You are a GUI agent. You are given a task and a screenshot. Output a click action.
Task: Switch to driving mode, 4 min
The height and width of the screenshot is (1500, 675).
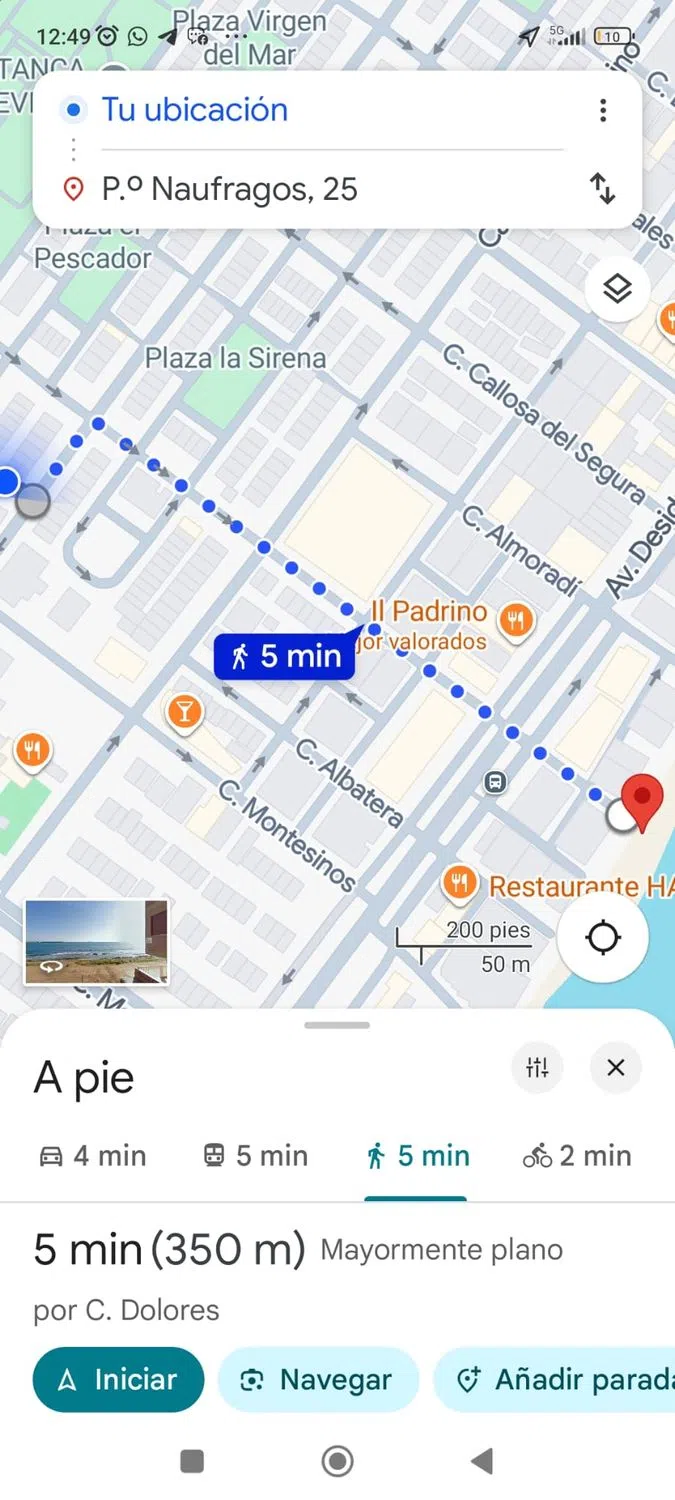[92, 1156]
